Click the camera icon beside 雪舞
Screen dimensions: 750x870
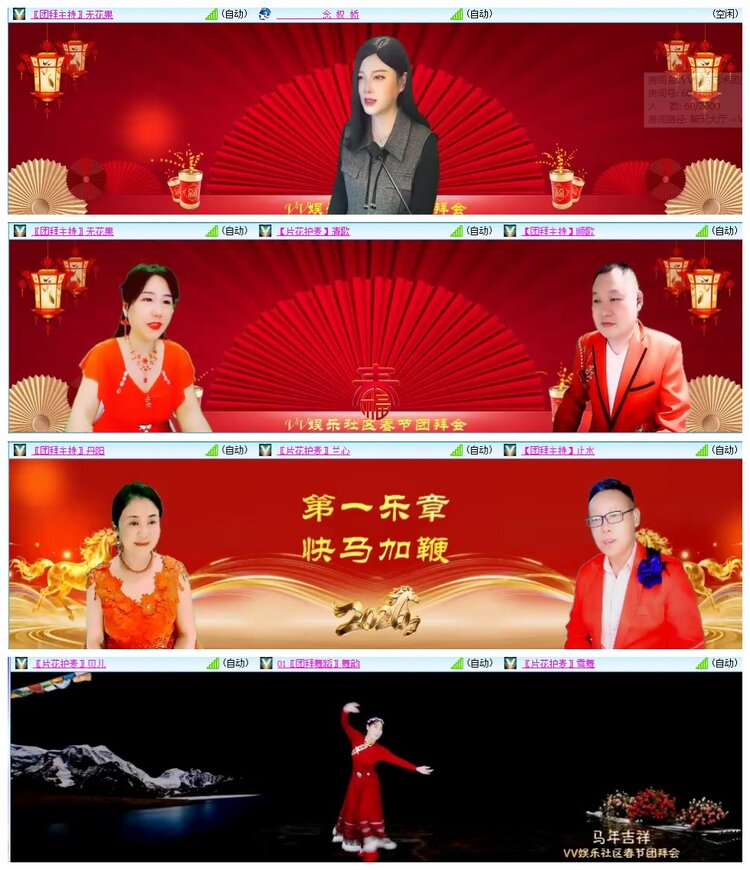[512, 663]
